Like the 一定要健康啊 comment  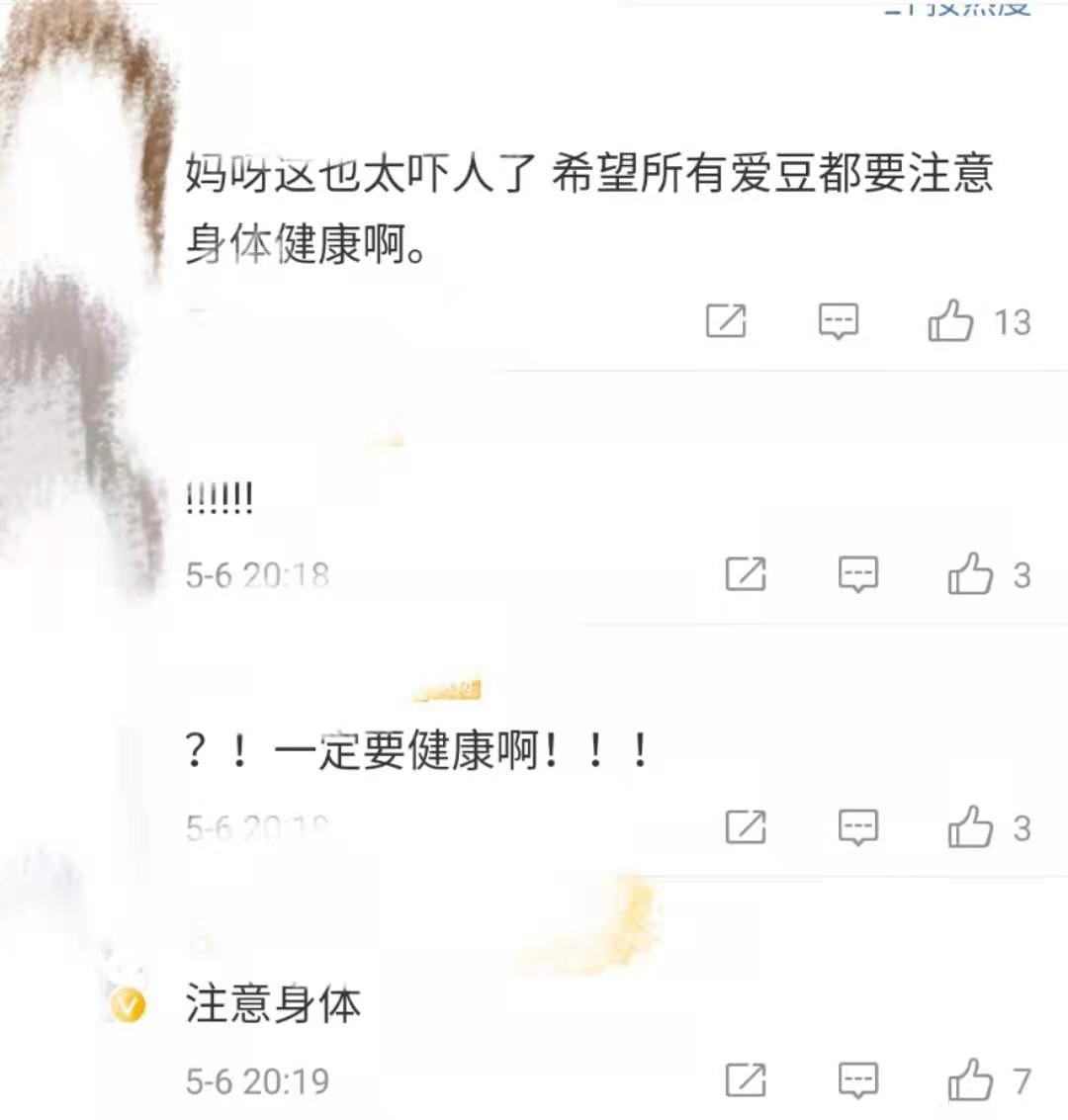[970, 827]
